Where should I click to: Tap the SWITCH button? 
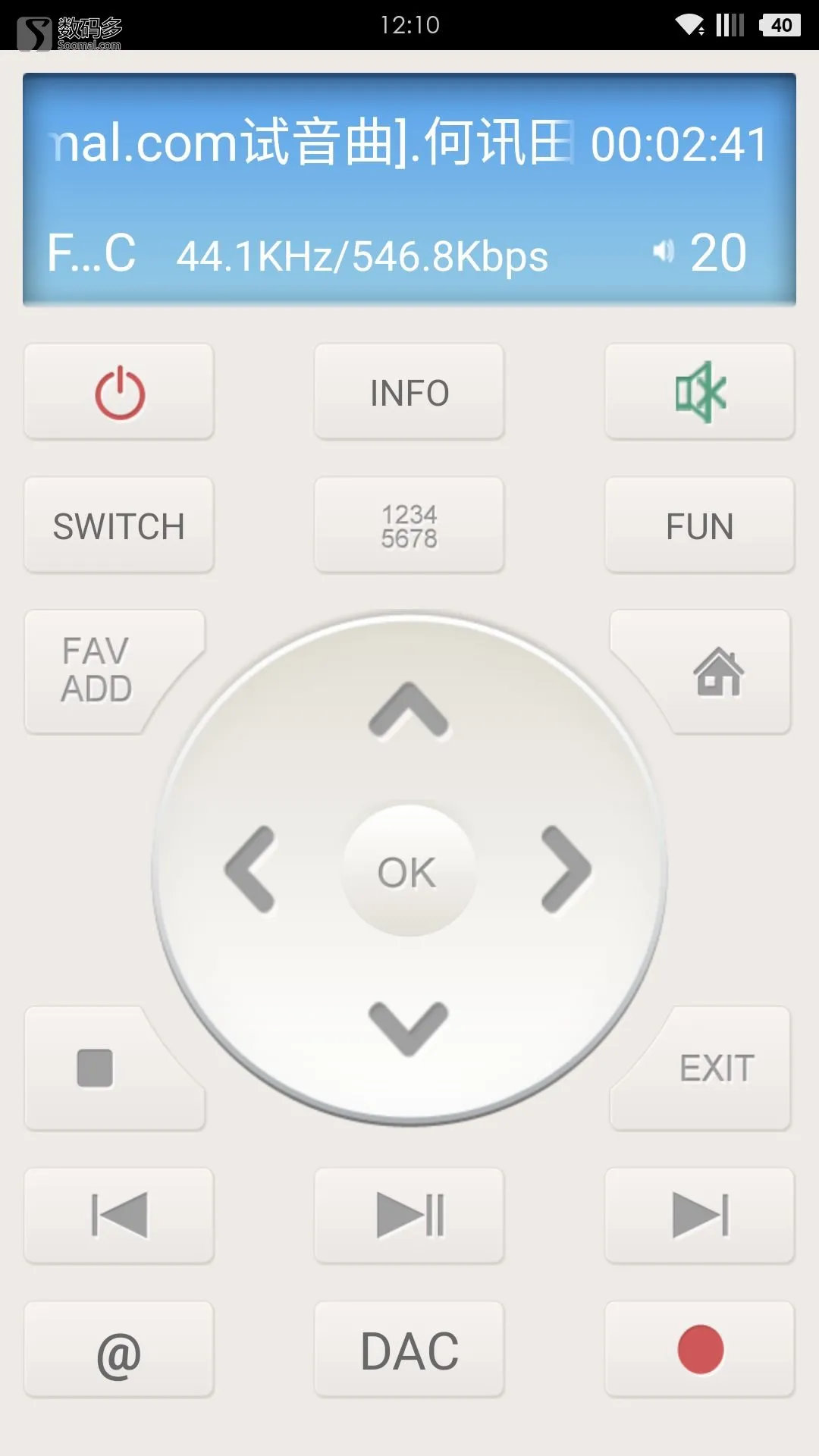point(119,526)
